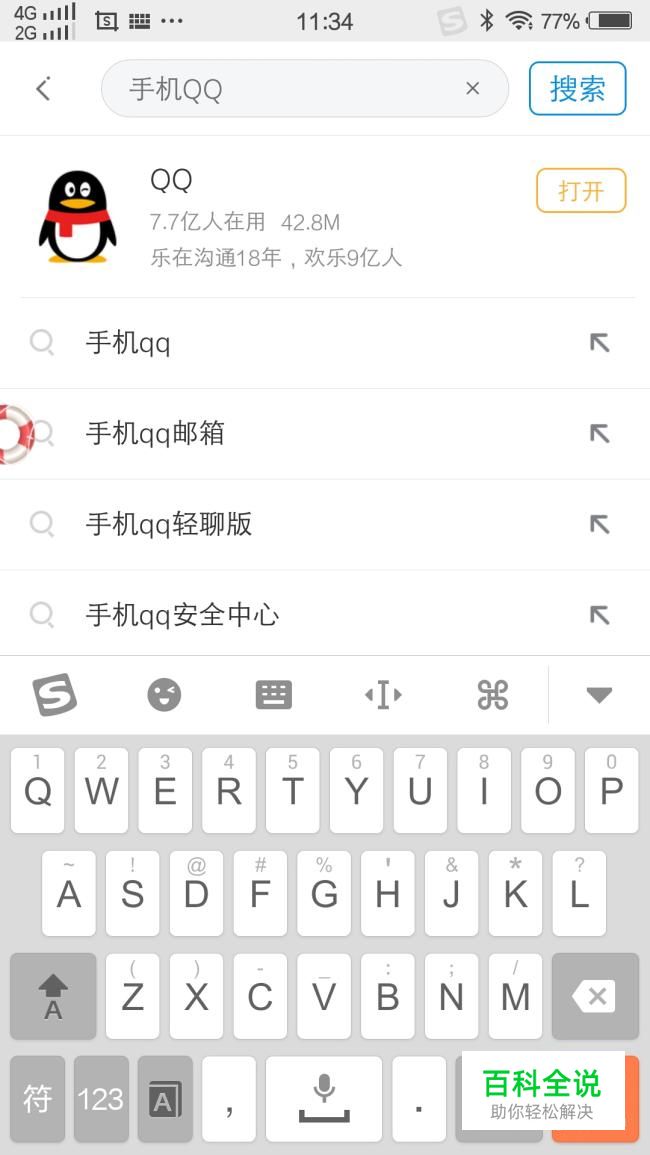650x1155 pixels.
Task: Select the 手机qq邮箱 suggestion
Action: tap(325, 434)
